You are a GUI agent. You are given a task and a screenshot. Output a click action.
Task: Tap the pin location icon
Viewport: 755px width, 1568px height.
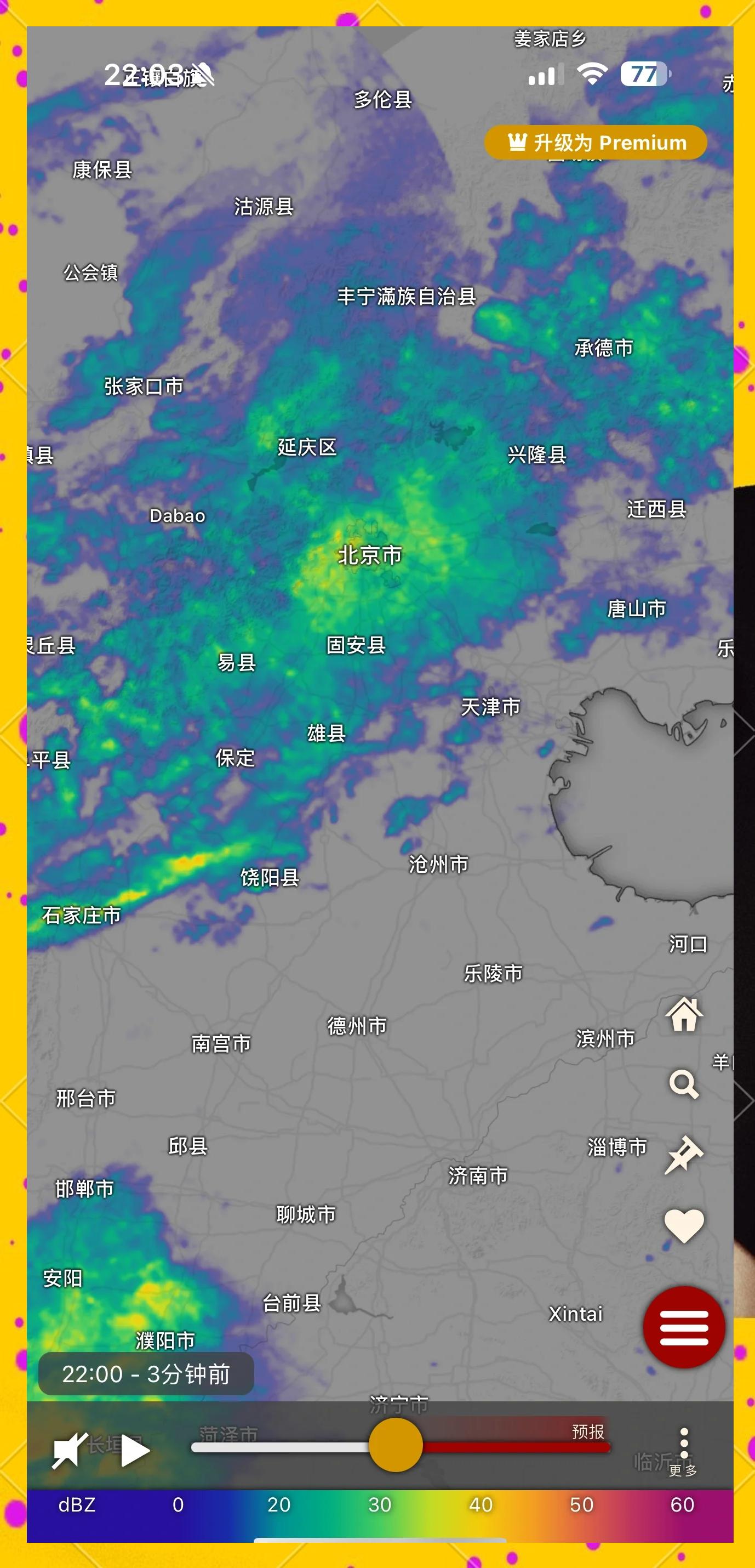pos(684,1155)
